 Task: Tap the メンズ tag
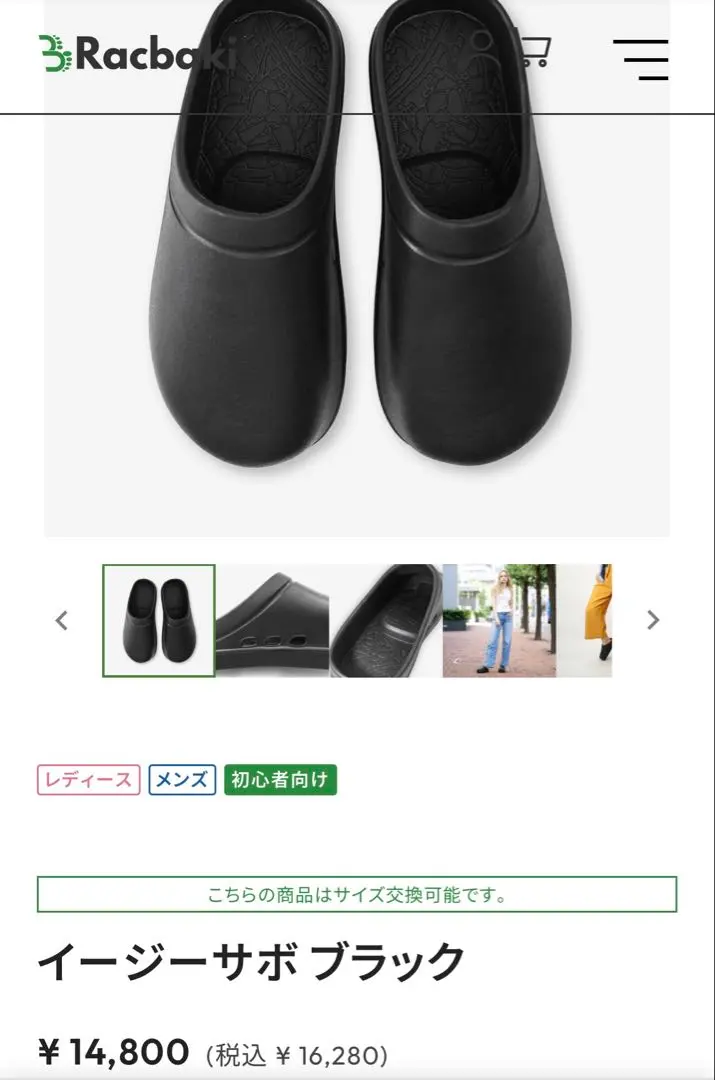tap(182, 780)
